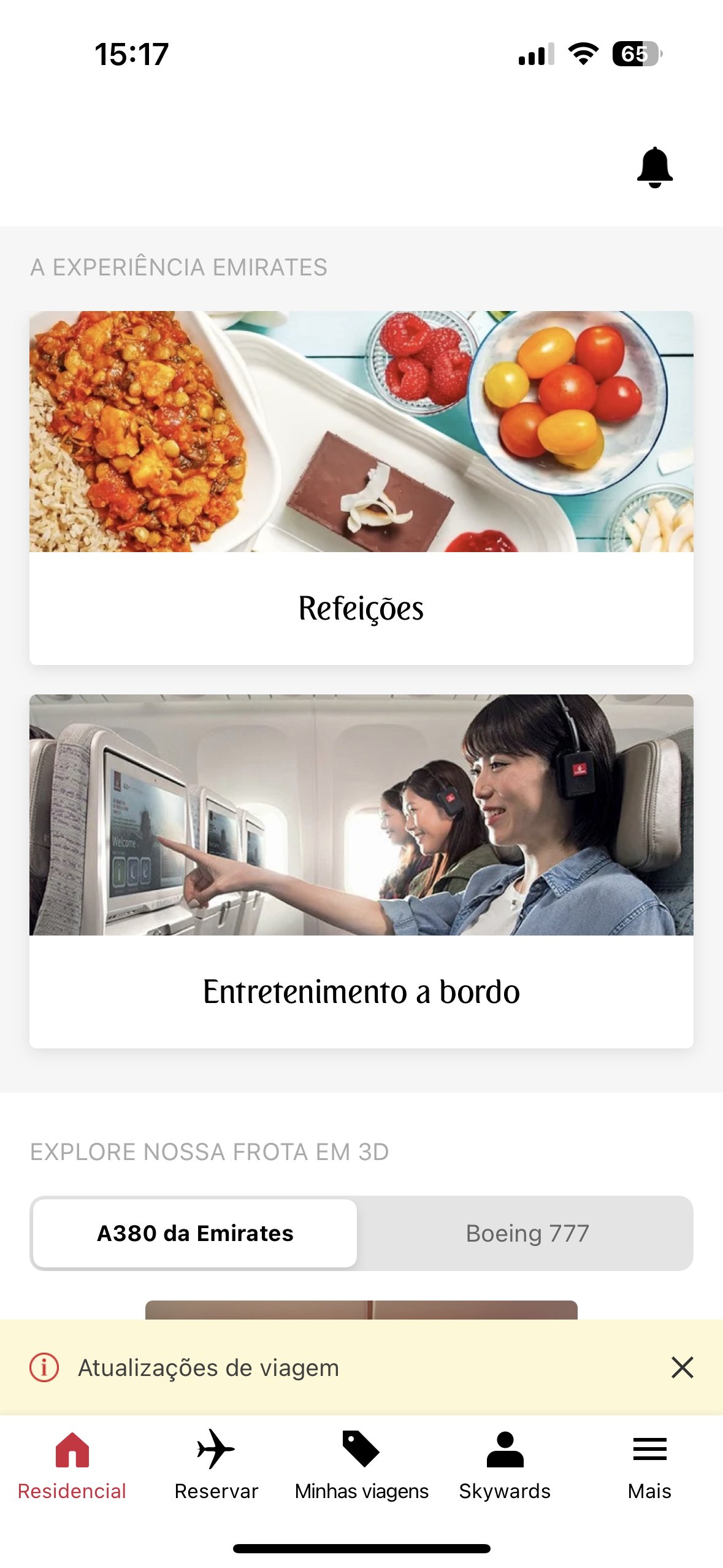Open Minhas viagens tab
Viewport: 723px width, 1568px height.
click(361, 1465)
